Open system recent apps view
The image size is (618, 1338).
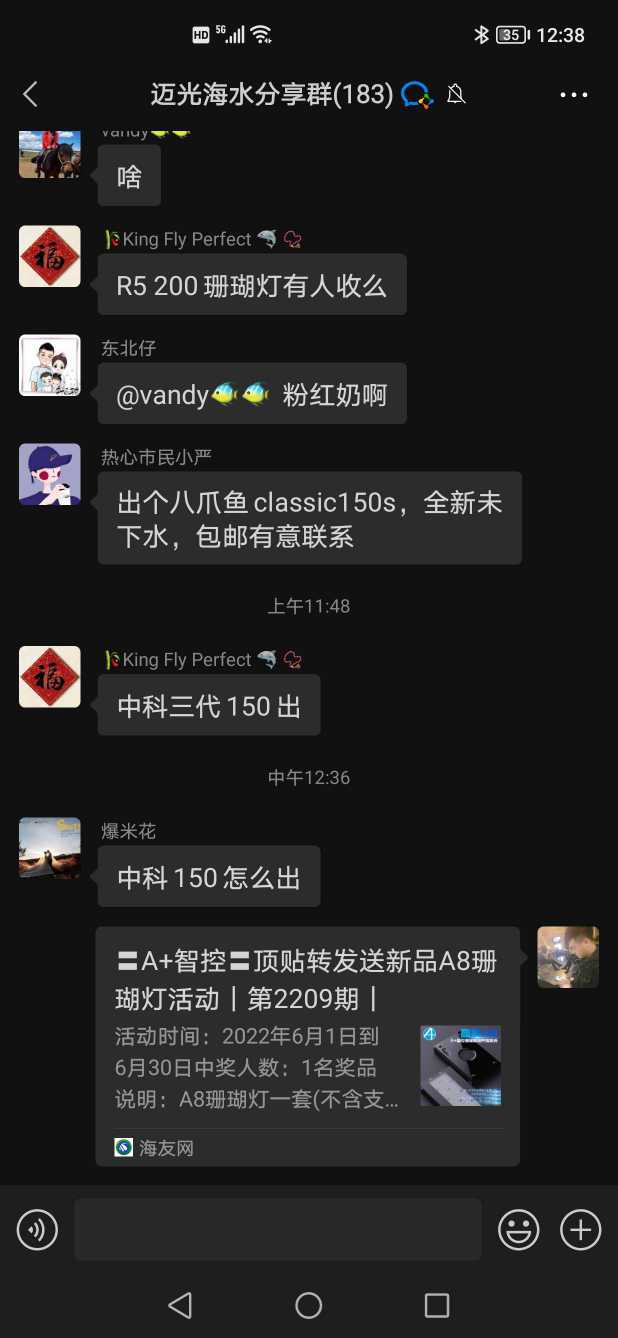click(x=436, y=1305)
